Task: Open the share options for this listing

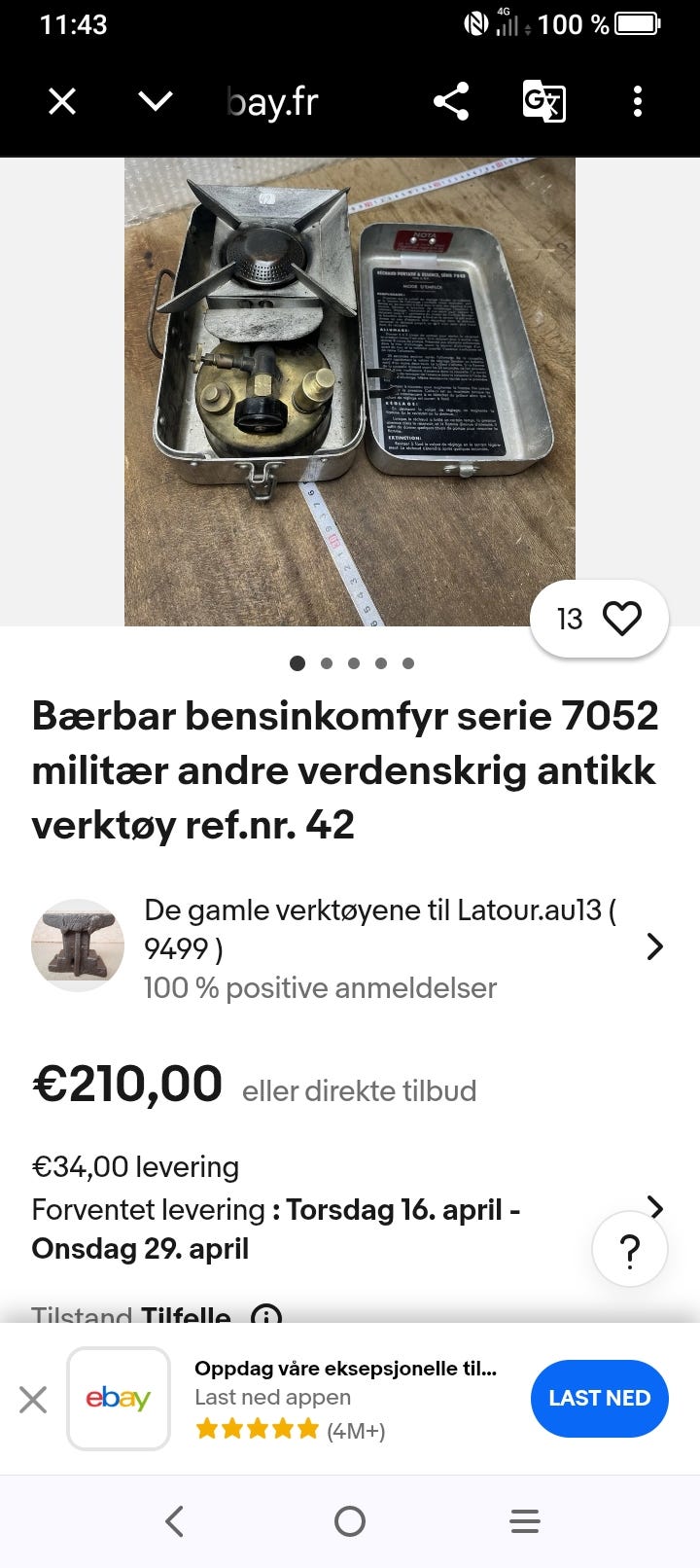Action: pyautogui.click(x=450, y=101)
